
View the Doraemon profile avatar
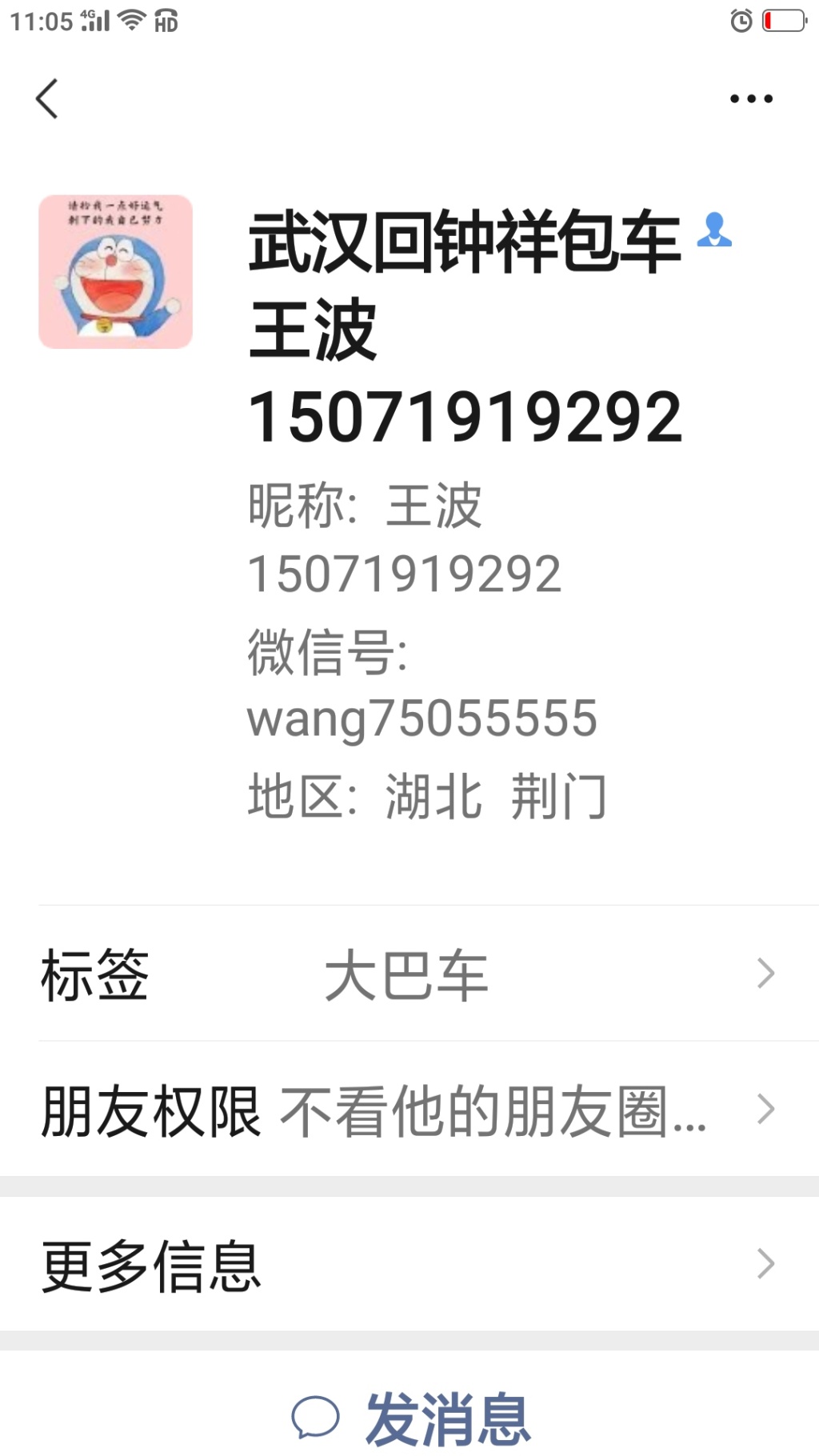click(x=116, y=272)
